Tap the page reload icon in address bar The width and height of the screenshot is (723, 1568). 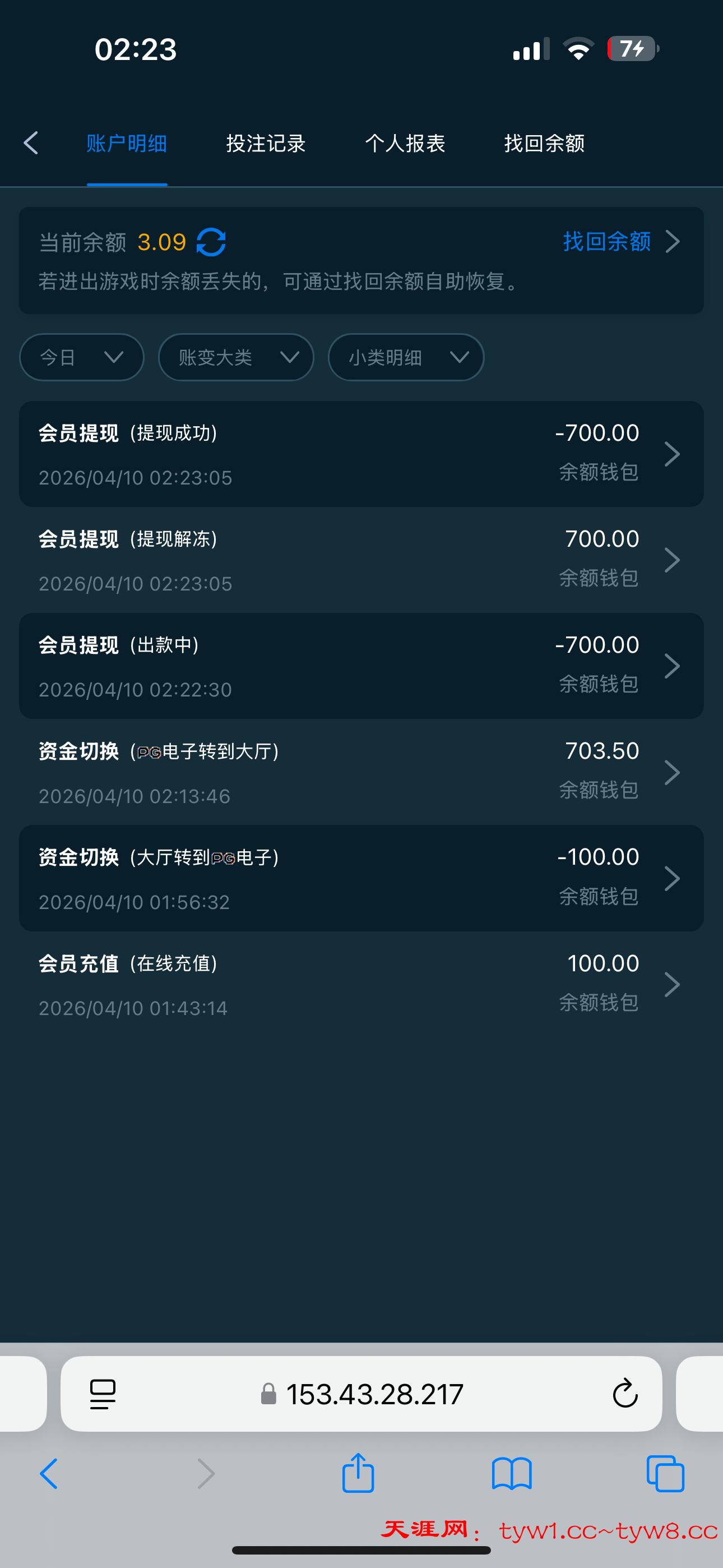click(625, 1395)
